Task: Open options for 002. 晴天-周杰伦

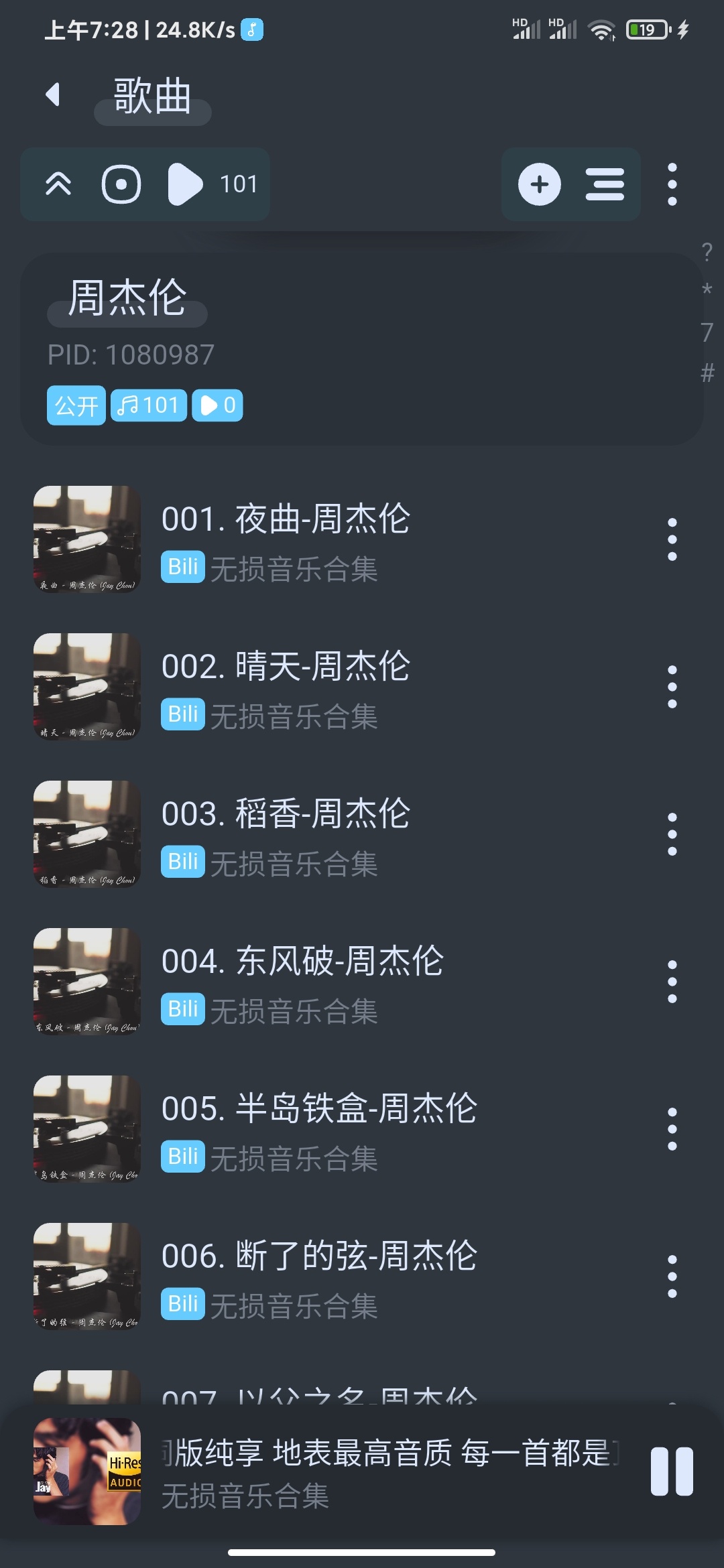Action: click(x=672, y=687)
